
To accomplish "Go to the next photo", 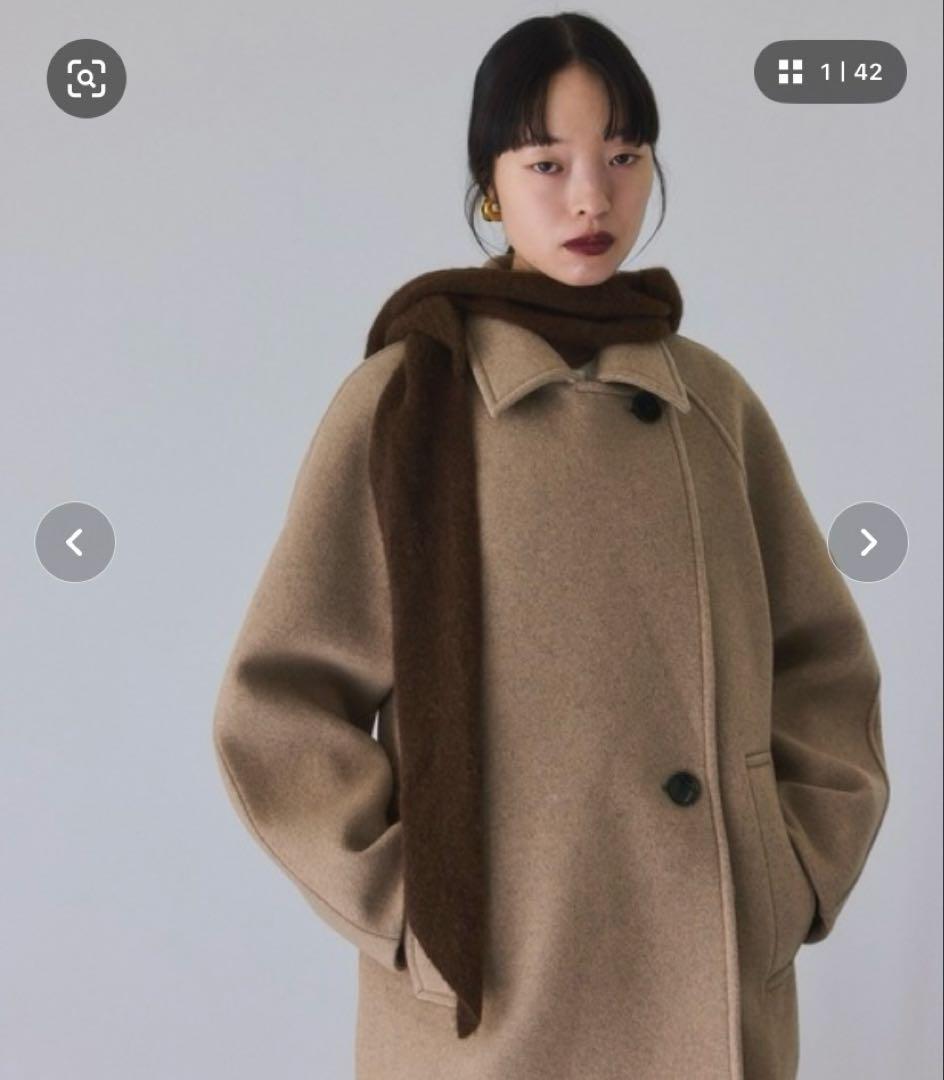I will (867, 542).
